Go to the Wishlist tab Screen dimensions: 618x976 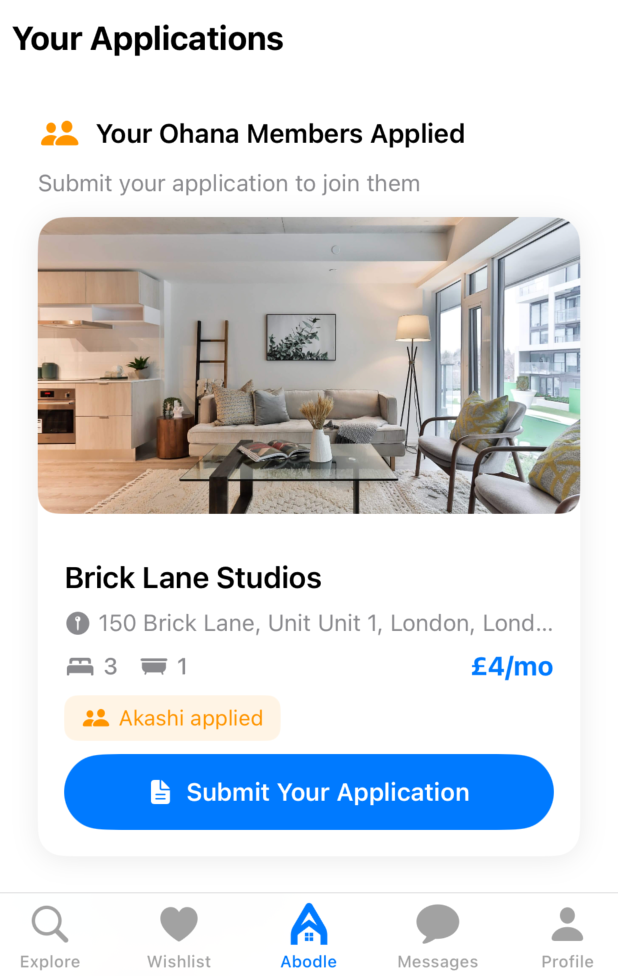179,936
